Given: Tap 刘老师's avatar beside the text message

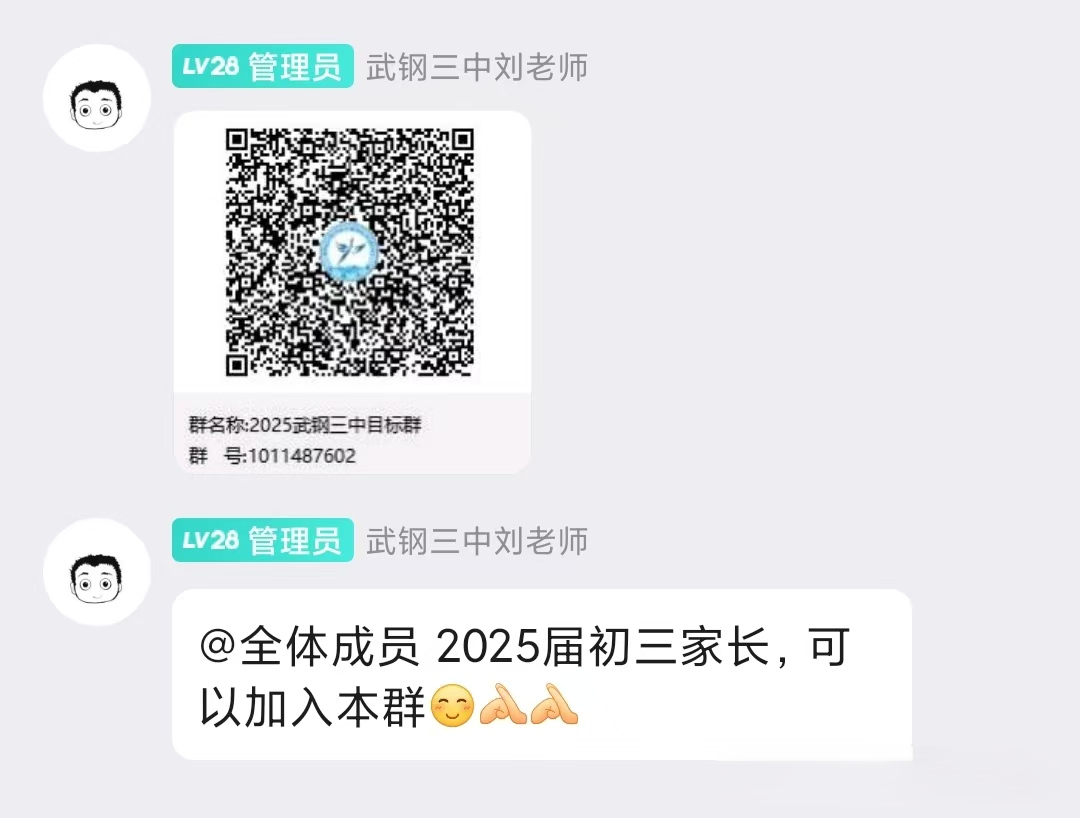Looking at the screenshot, I should pyautogui.click(x=96, y=572).
